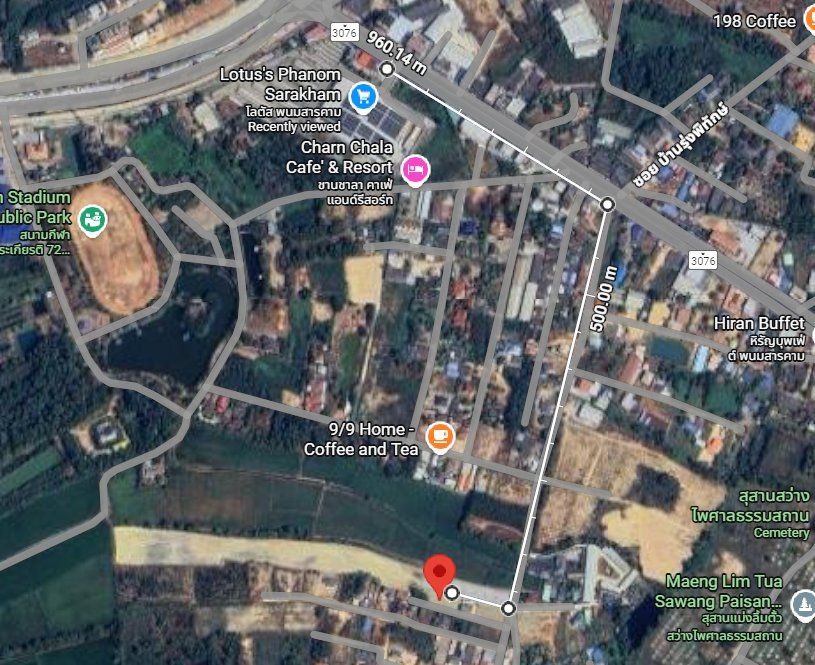Open the Hiran Buffet place label
This screenshot has width=815, height=665.
point(760,324)
